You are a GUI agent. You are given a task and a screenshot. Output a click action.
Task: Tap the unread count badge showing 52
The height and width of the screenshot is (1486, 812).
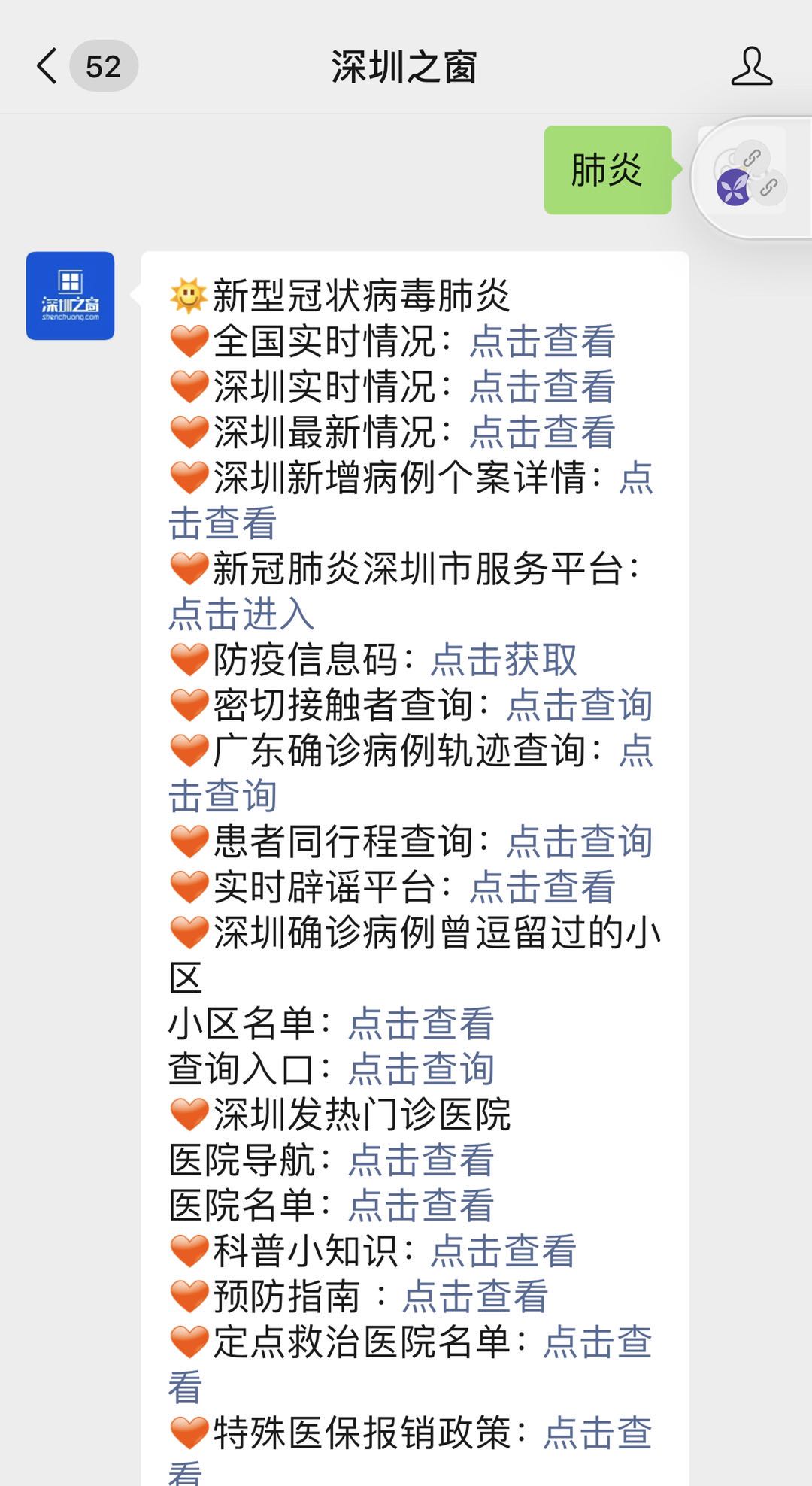coord(105,66)
